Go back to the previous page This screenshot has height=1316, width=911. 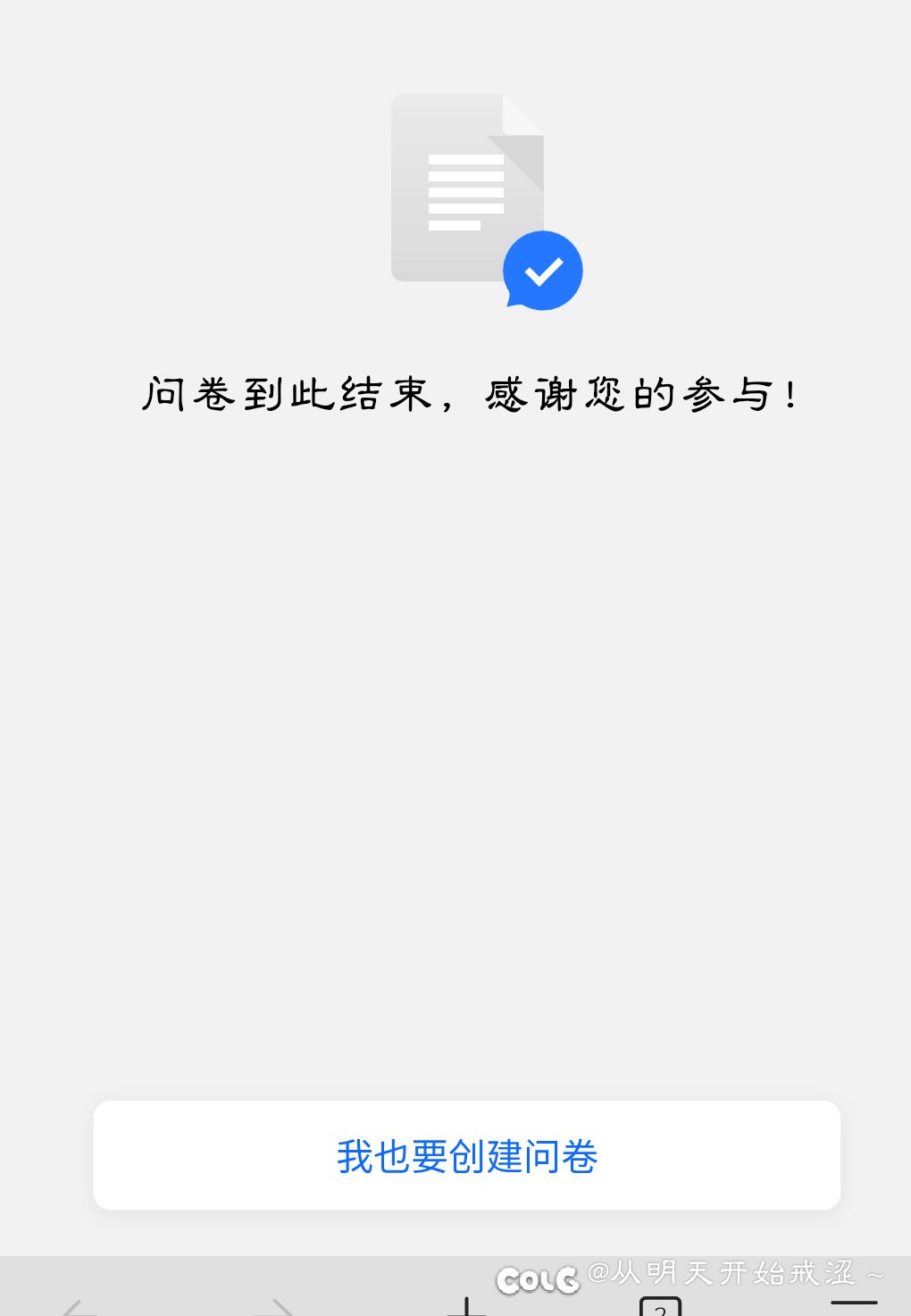[x=79, y=1308]
